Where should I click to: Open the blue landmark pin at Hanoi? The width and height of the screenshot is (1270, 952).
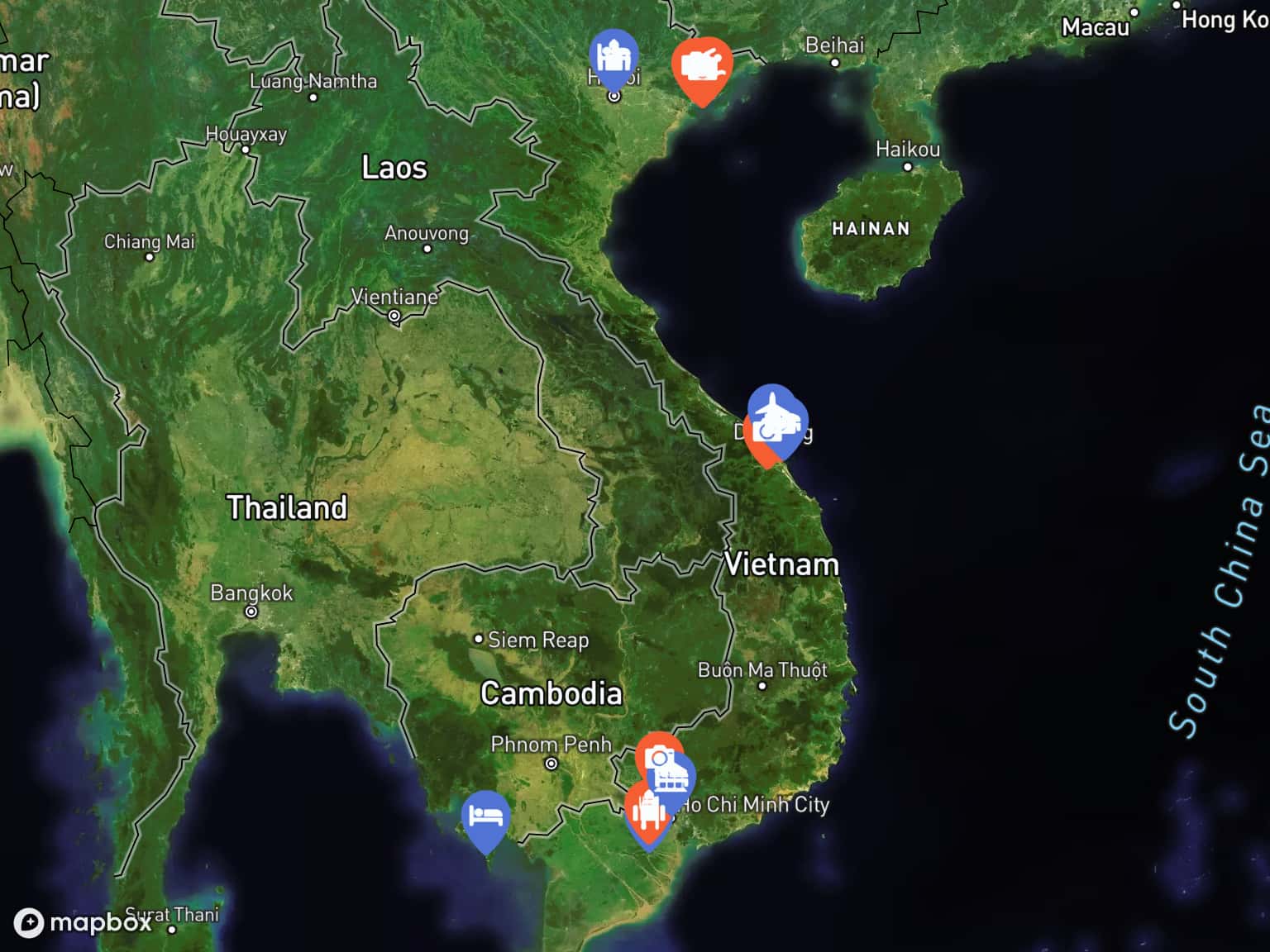[614, 56]
